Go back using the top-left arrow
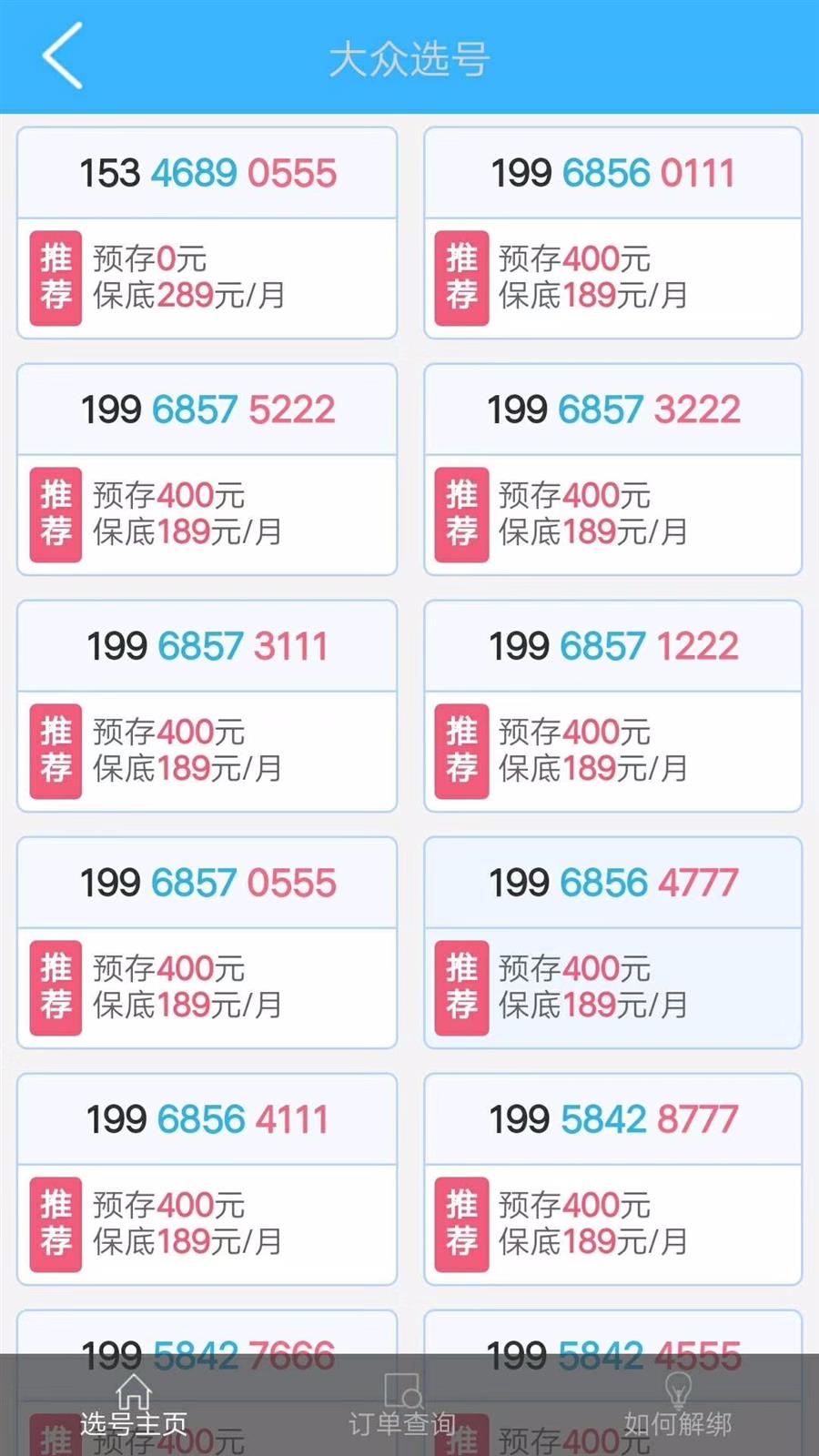The height and width of the screenshot is (1456, 819). (x=62, y=56)
